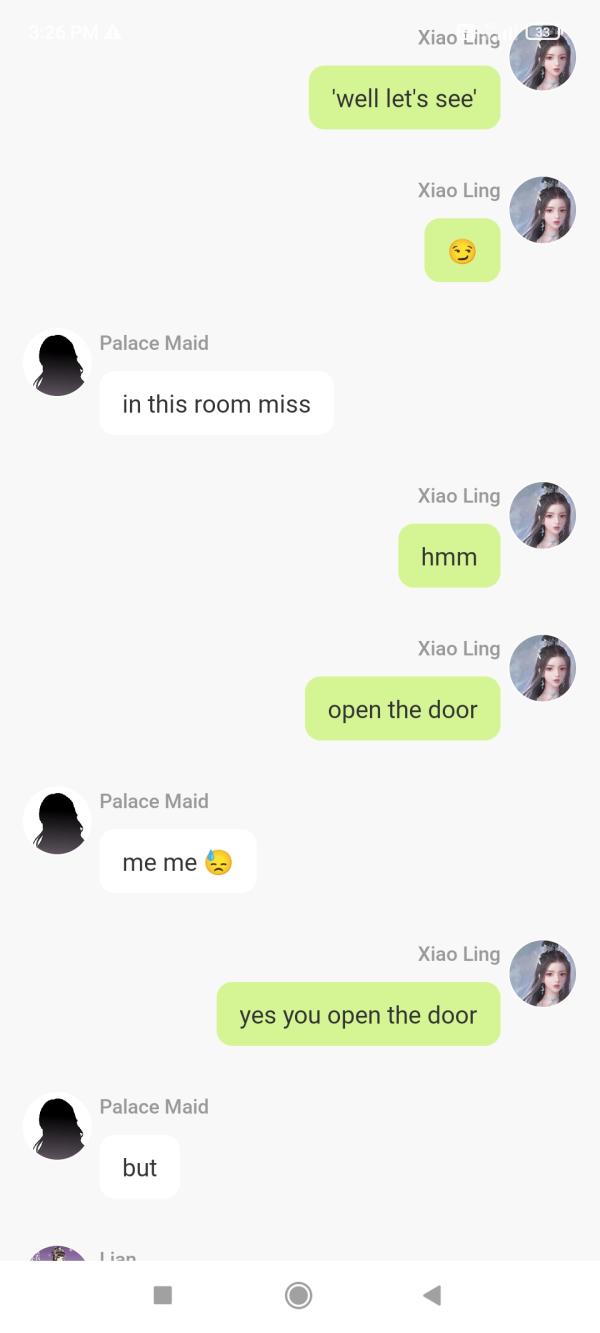Go back using the system back button
The image size is (600, 1333).
pos(432,1295)
